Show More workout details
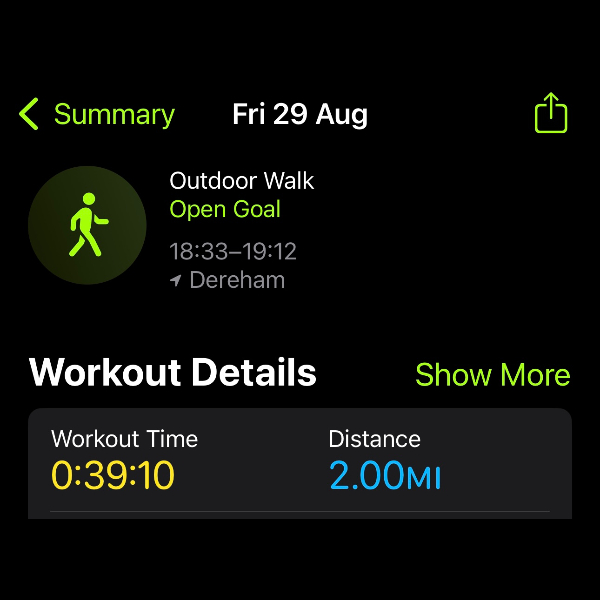600x600 pixels. click(x=492, y=375)
